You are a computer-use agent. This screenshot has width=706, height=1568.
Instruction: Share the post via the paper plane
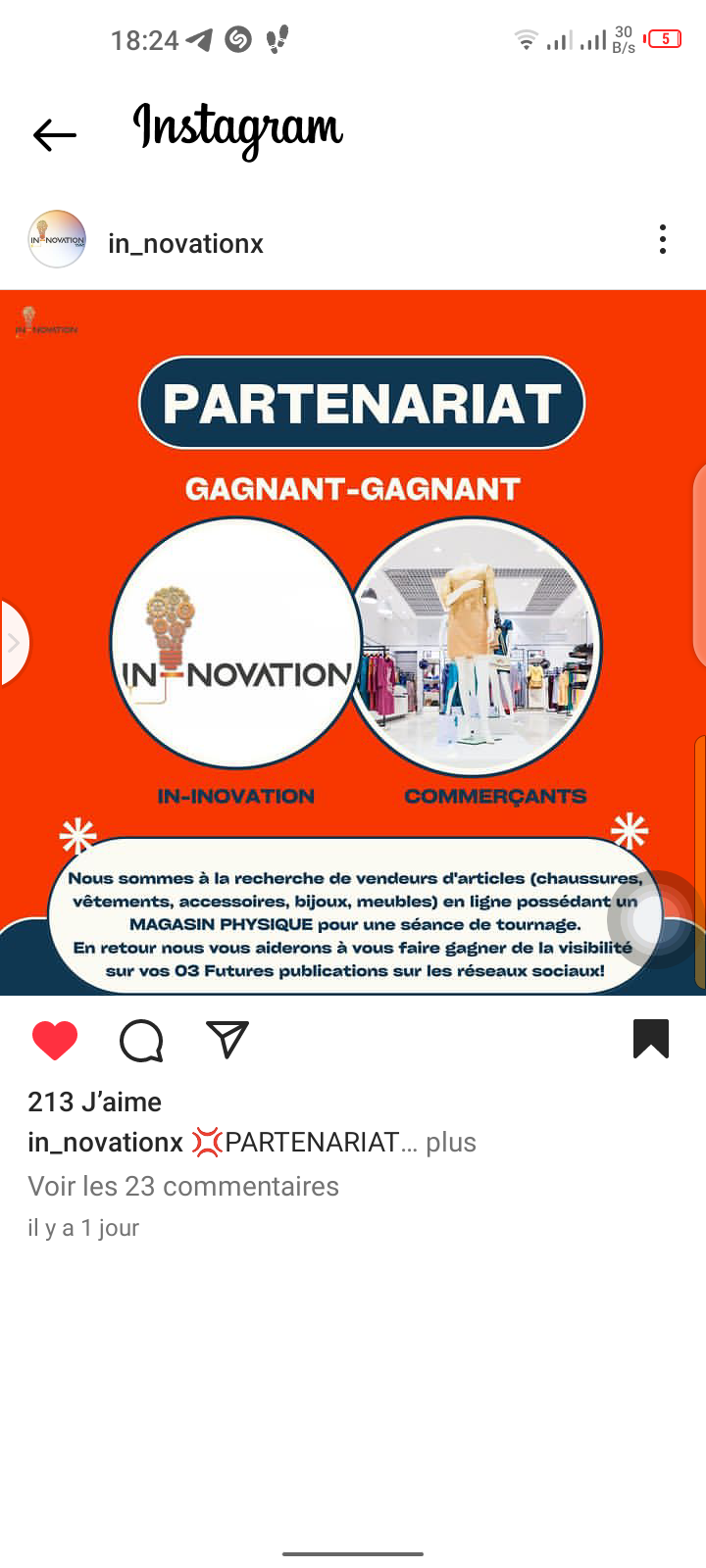pyautogui.click(x=227, y=1039)
